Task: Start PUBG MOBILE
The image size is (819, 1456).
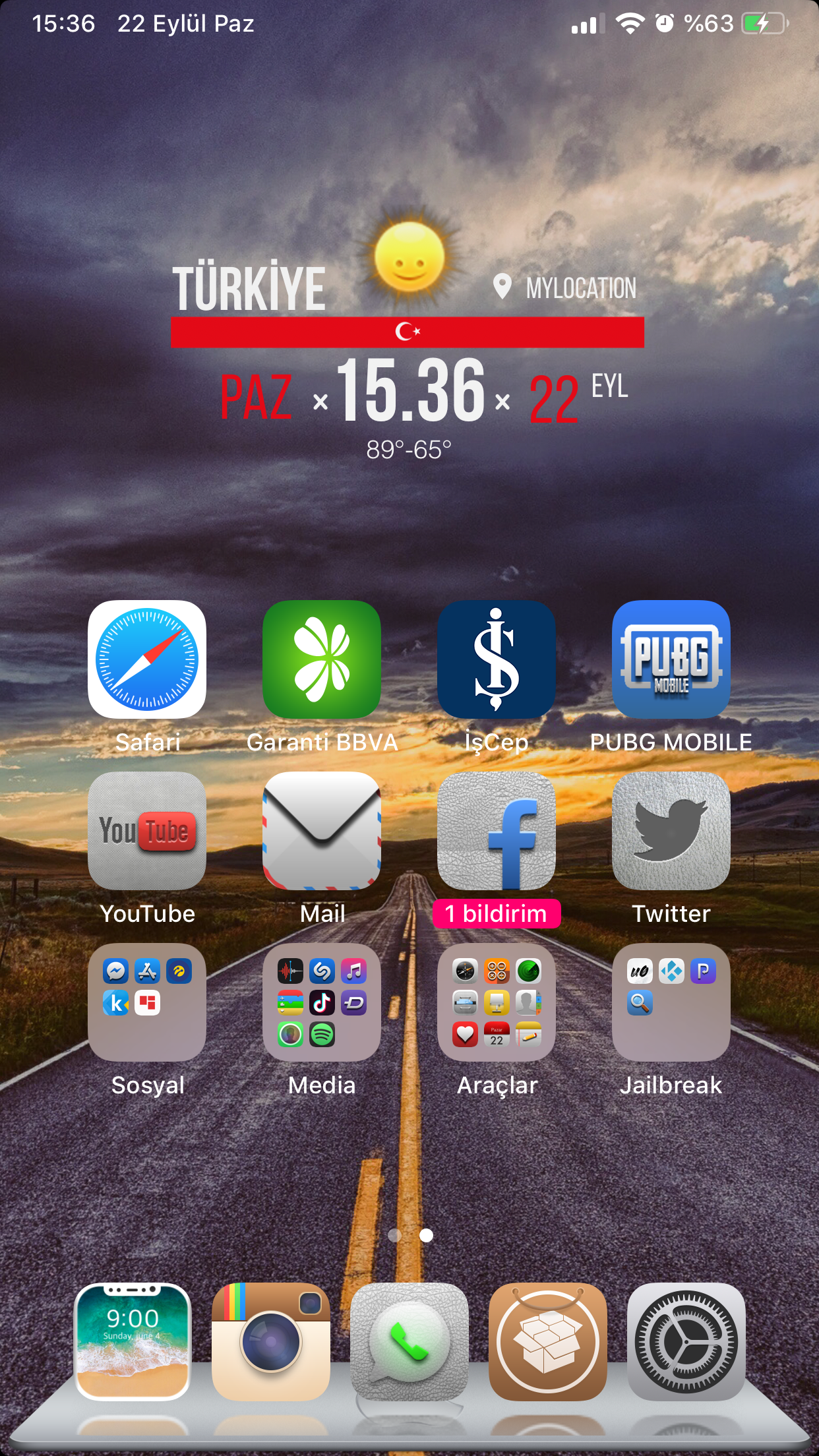Action: tap(671, 659)
